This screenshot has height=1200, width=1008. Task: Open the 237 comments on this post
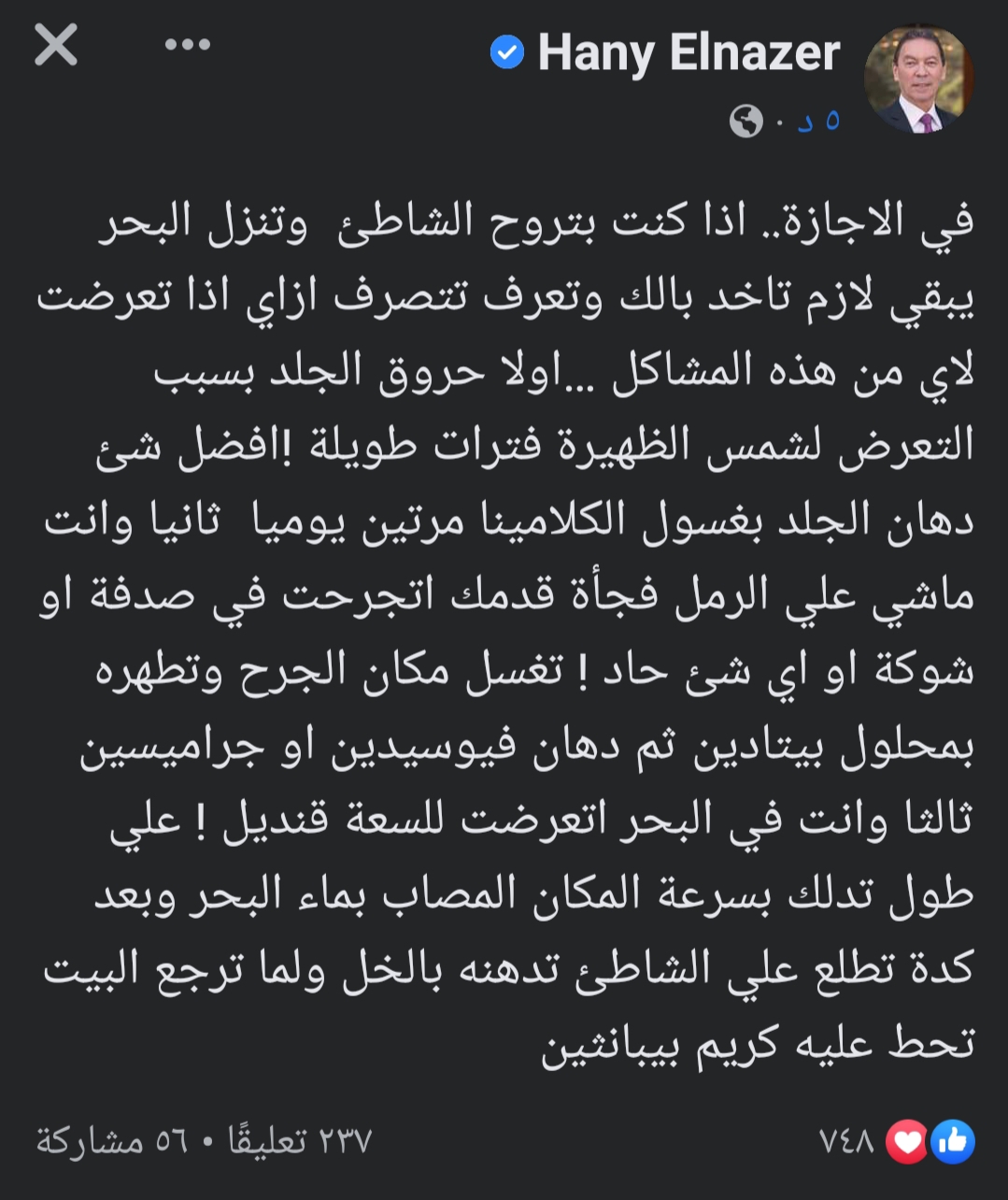pos(300,1141)
